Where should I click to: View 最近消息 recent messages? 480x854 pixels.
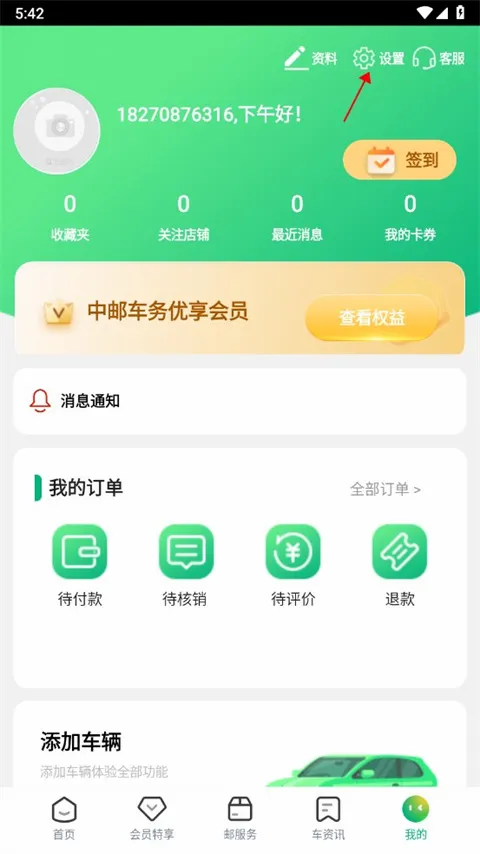pos(297,218)
